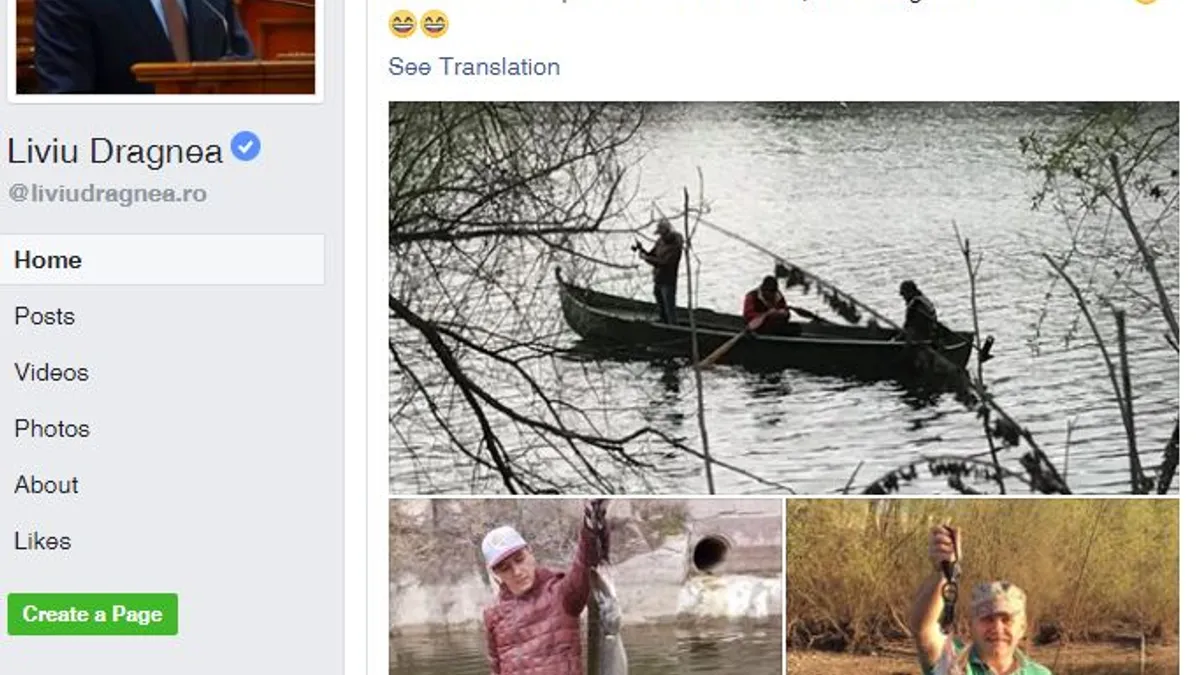1200x675 pixels.
Task: Open the Videos section
Action: (x=51, y=372)
